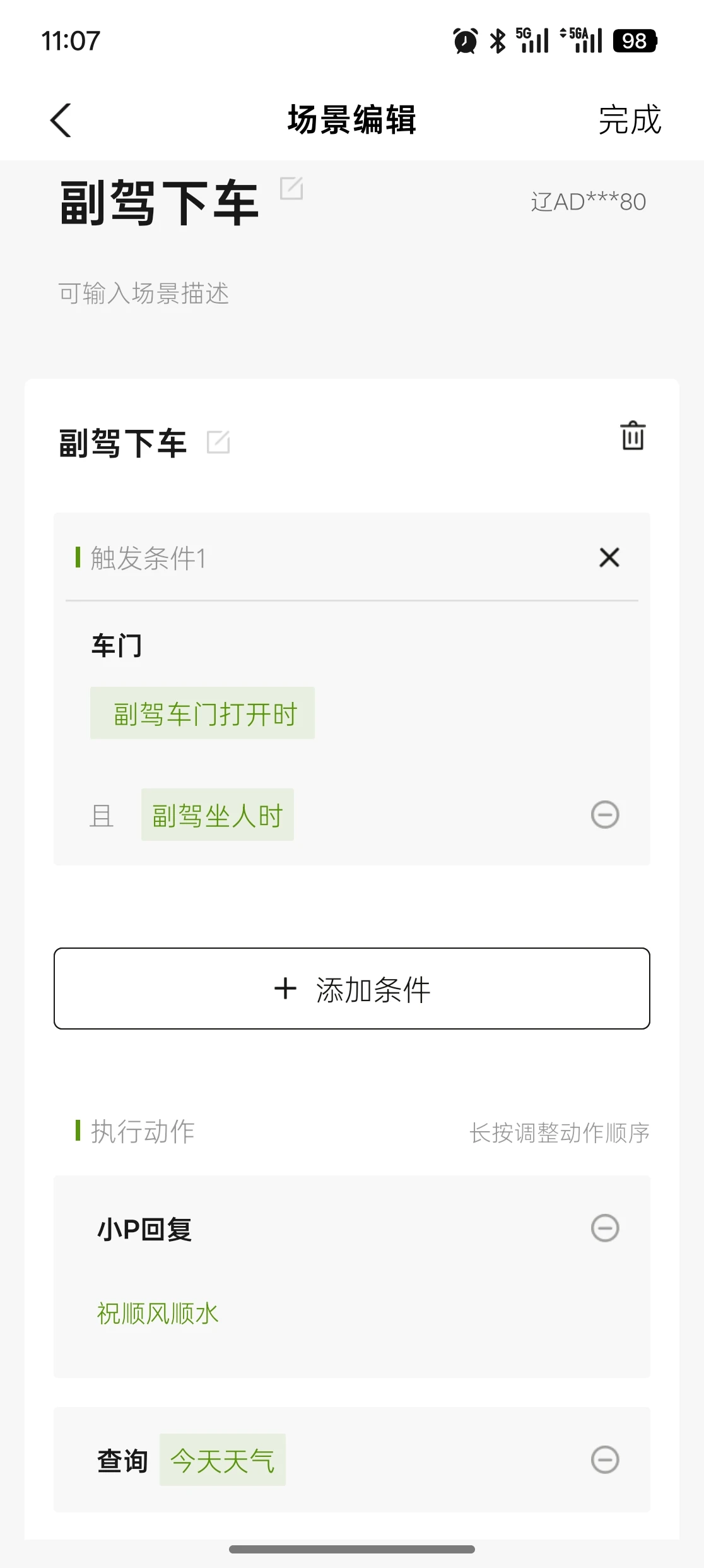Remove 触发条件1 with the X

pos(609,557)
